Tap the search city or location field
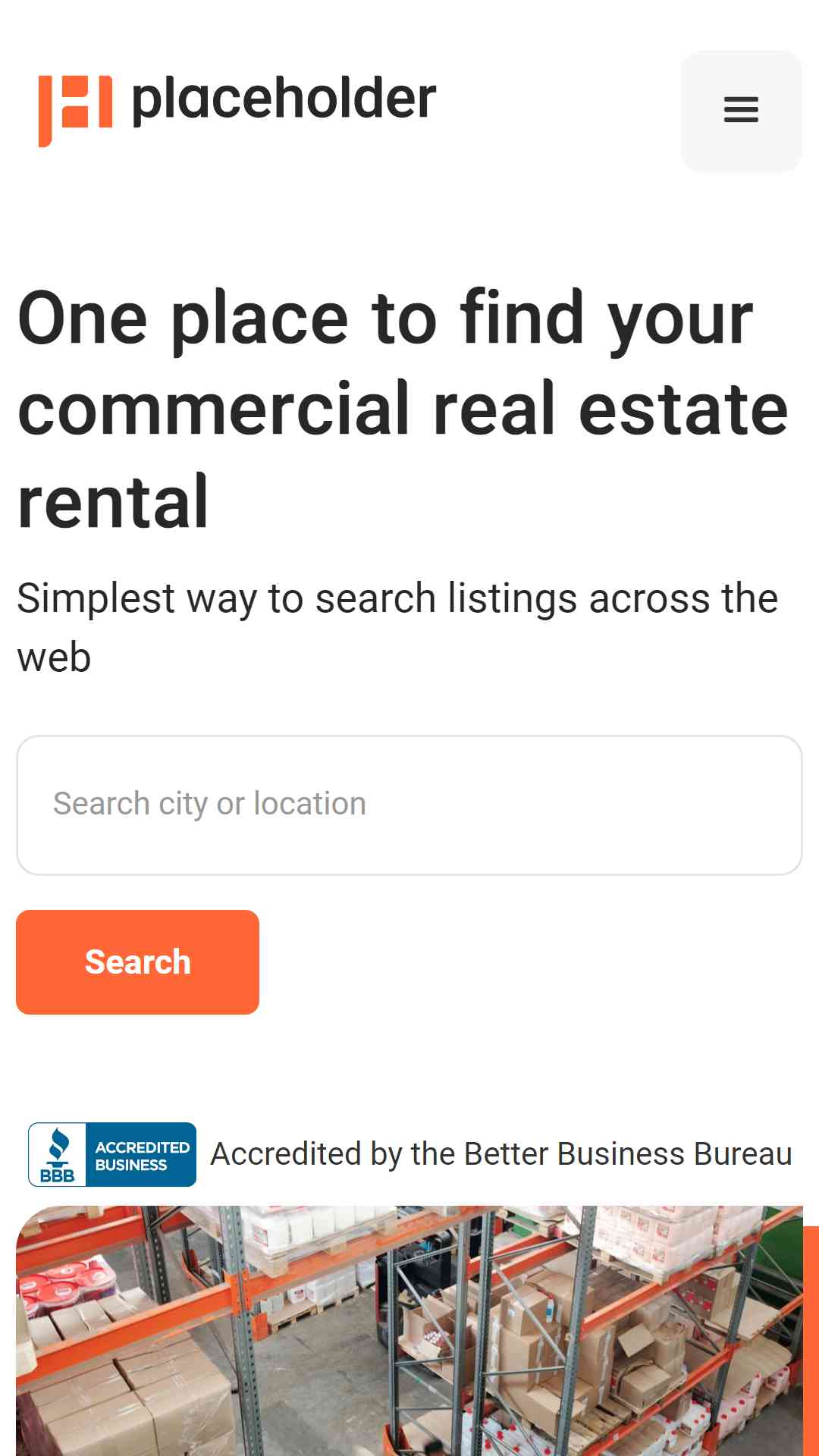This screenshot has height=1456, width=819. tap(409, 805)
